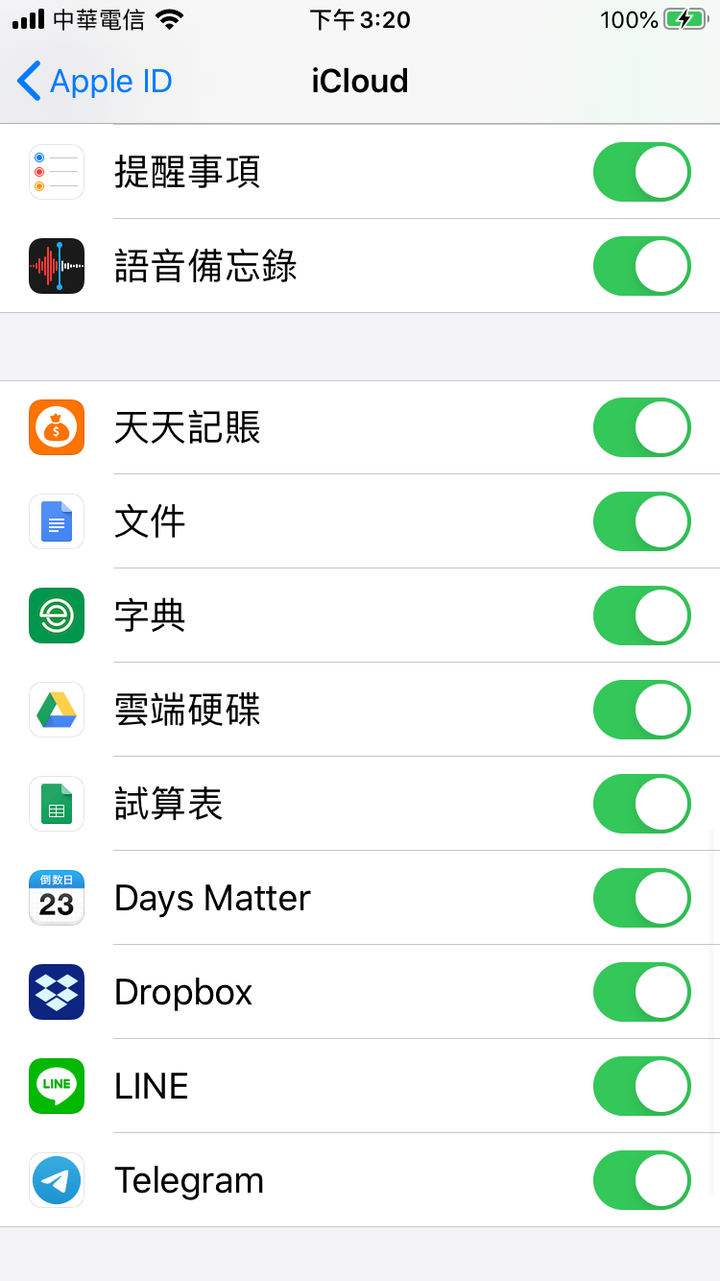Turn off Telegram iCloud sync
Screen dimensions: 720x1281
pos(642,1180)
